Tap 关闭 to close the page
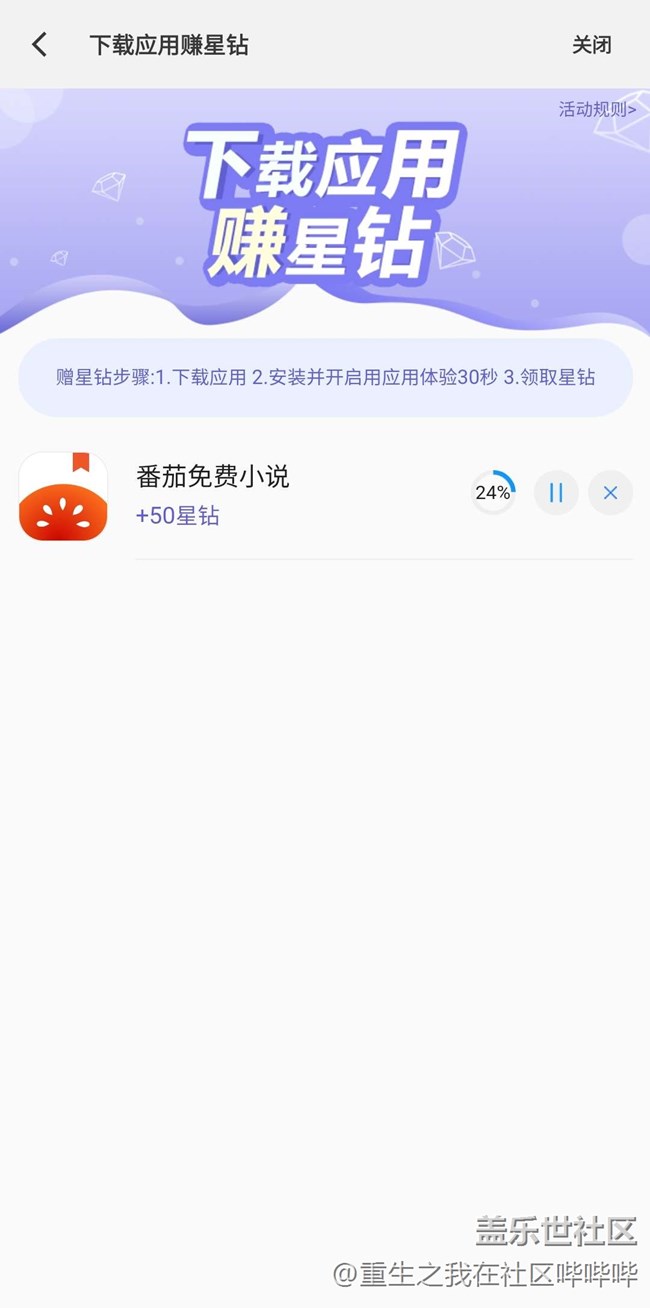 591,45
